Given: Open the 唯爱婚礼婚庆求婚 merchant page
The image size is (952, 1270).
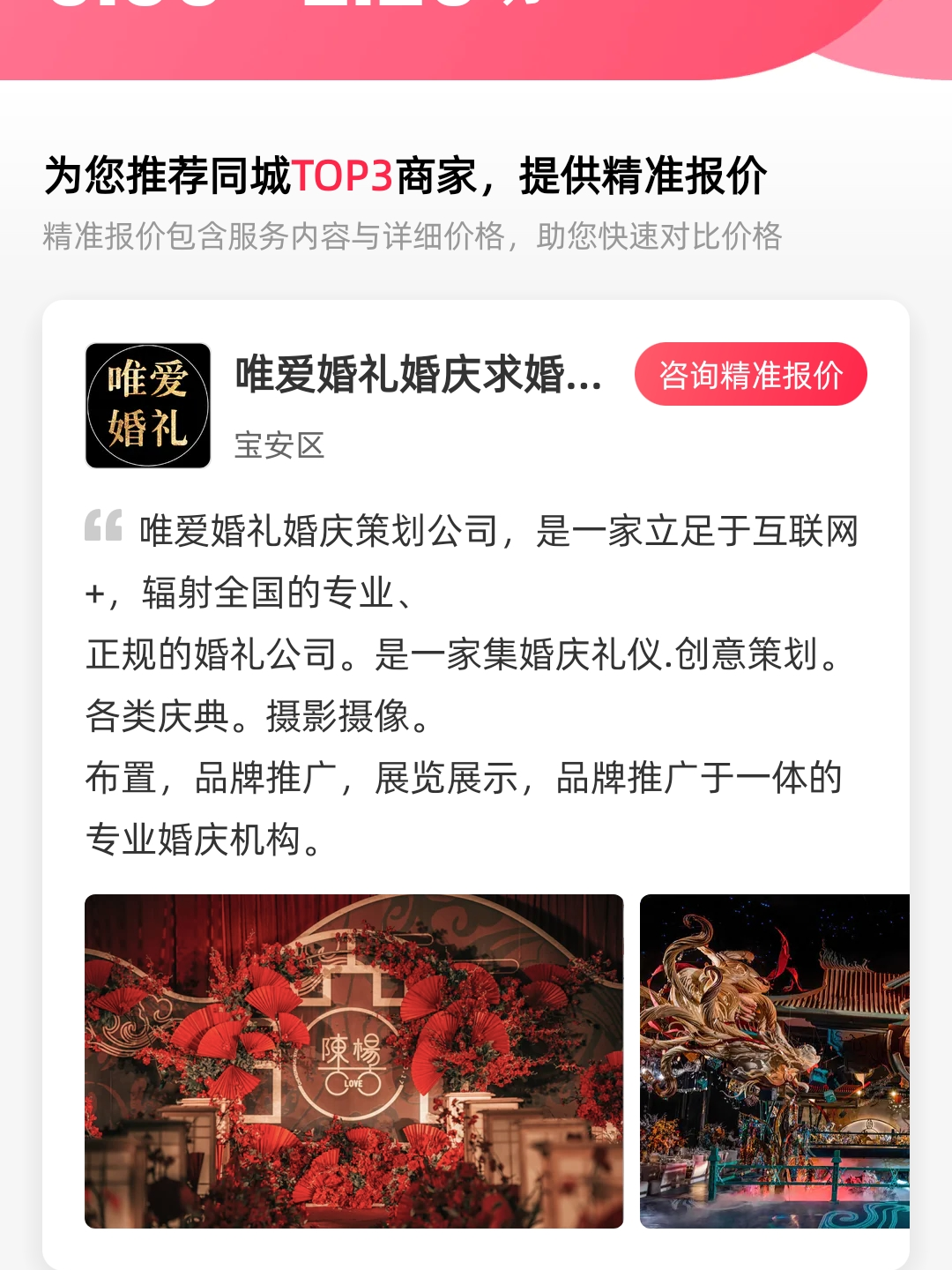Looking at the screenshot, I should pyautogui.click(x=419, y=375).
